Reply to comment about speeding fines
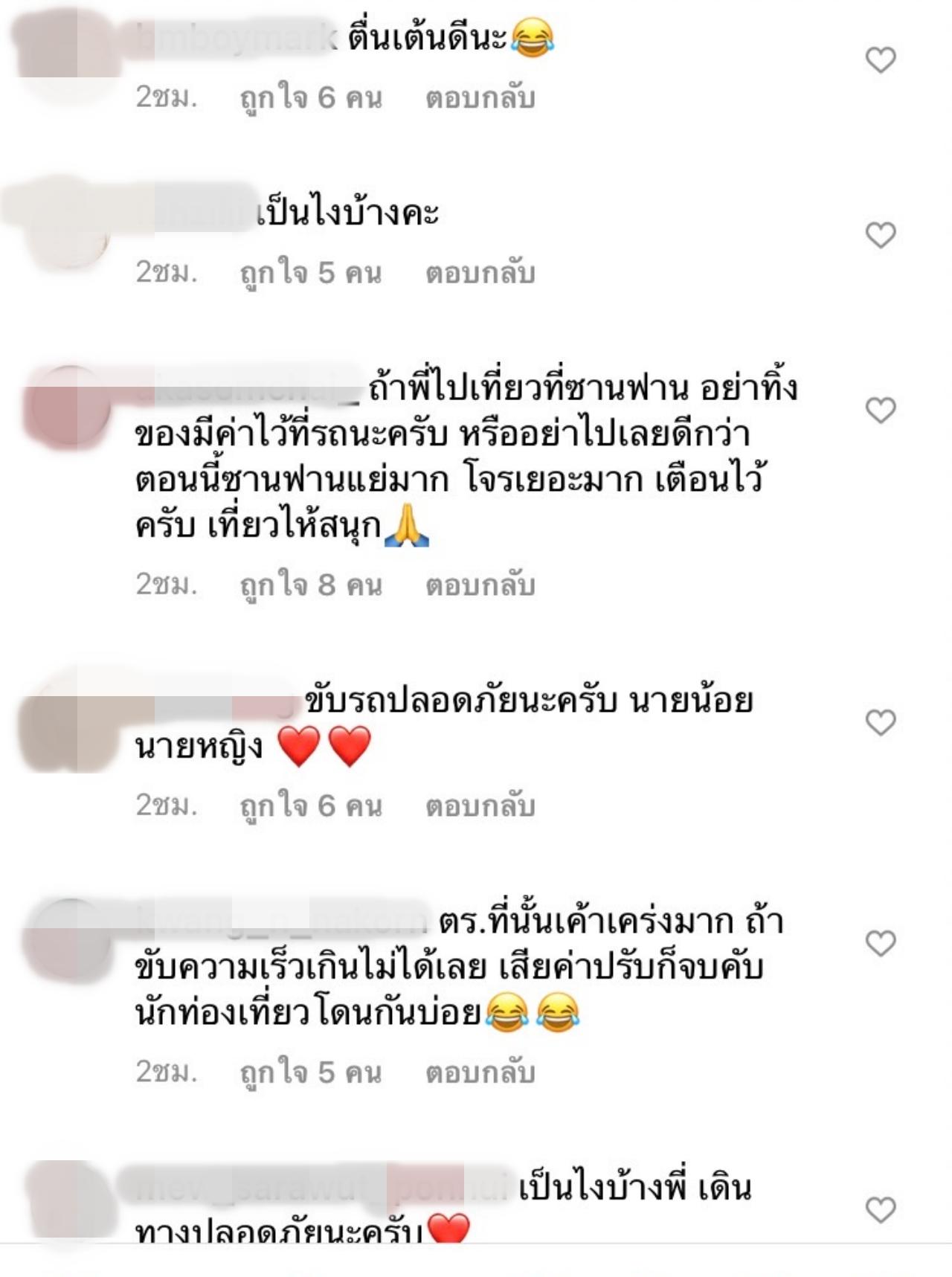The width and height of the screenshot is (952, 1277). (x=480, y=1072)
